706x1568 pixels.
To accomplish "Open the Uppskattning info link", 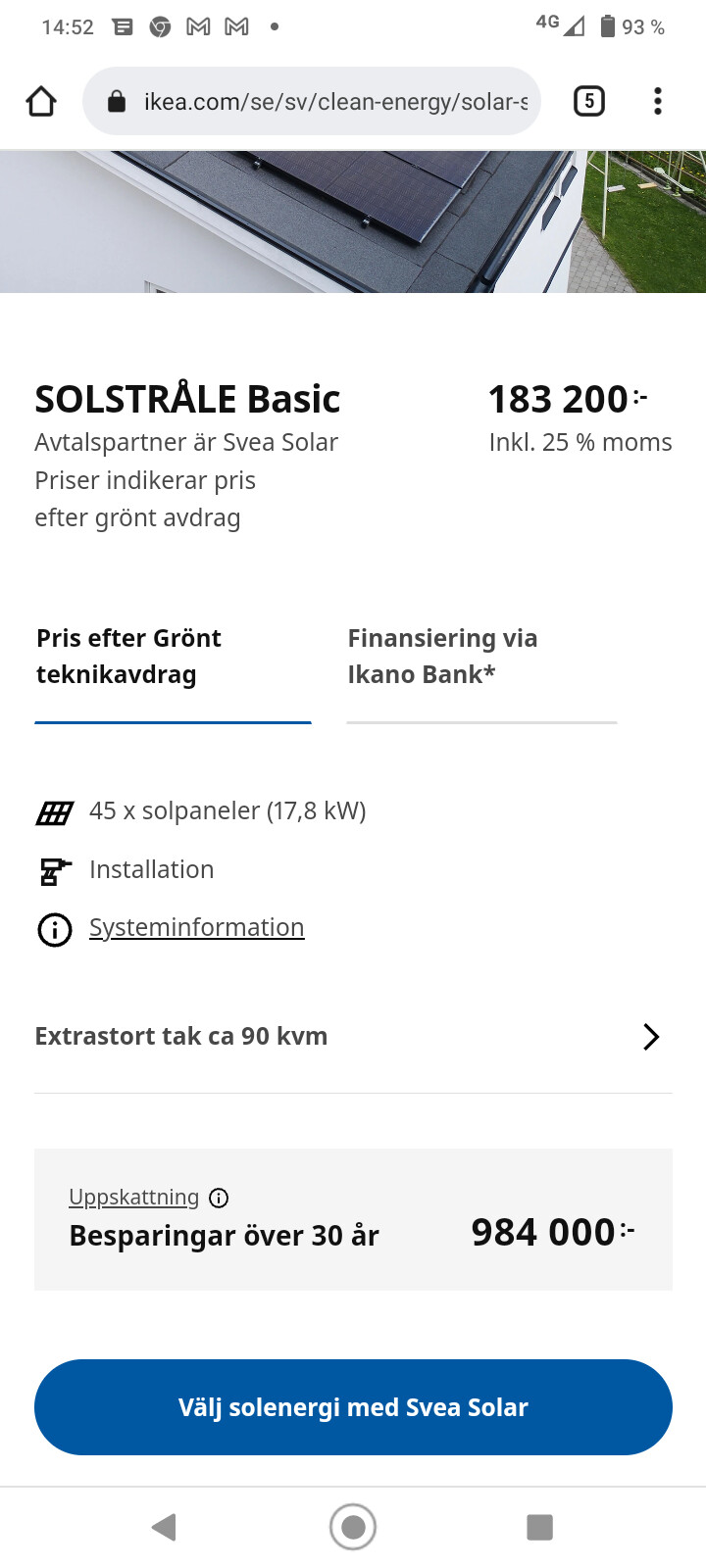I will click(134, 1197).
